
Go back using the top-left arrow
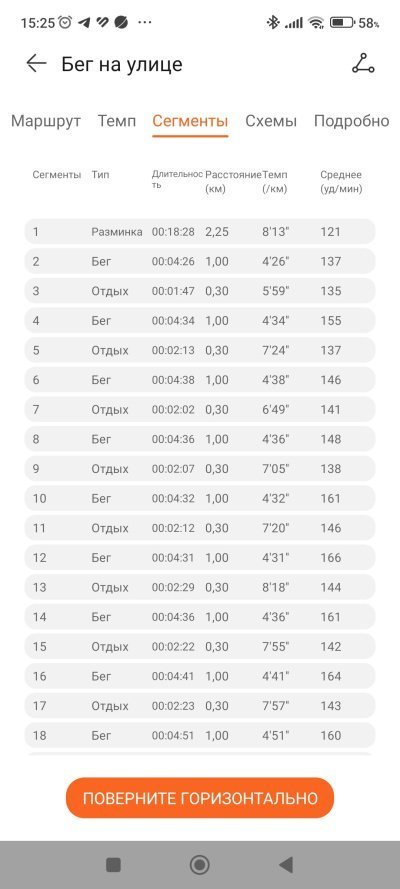point(36,64)
